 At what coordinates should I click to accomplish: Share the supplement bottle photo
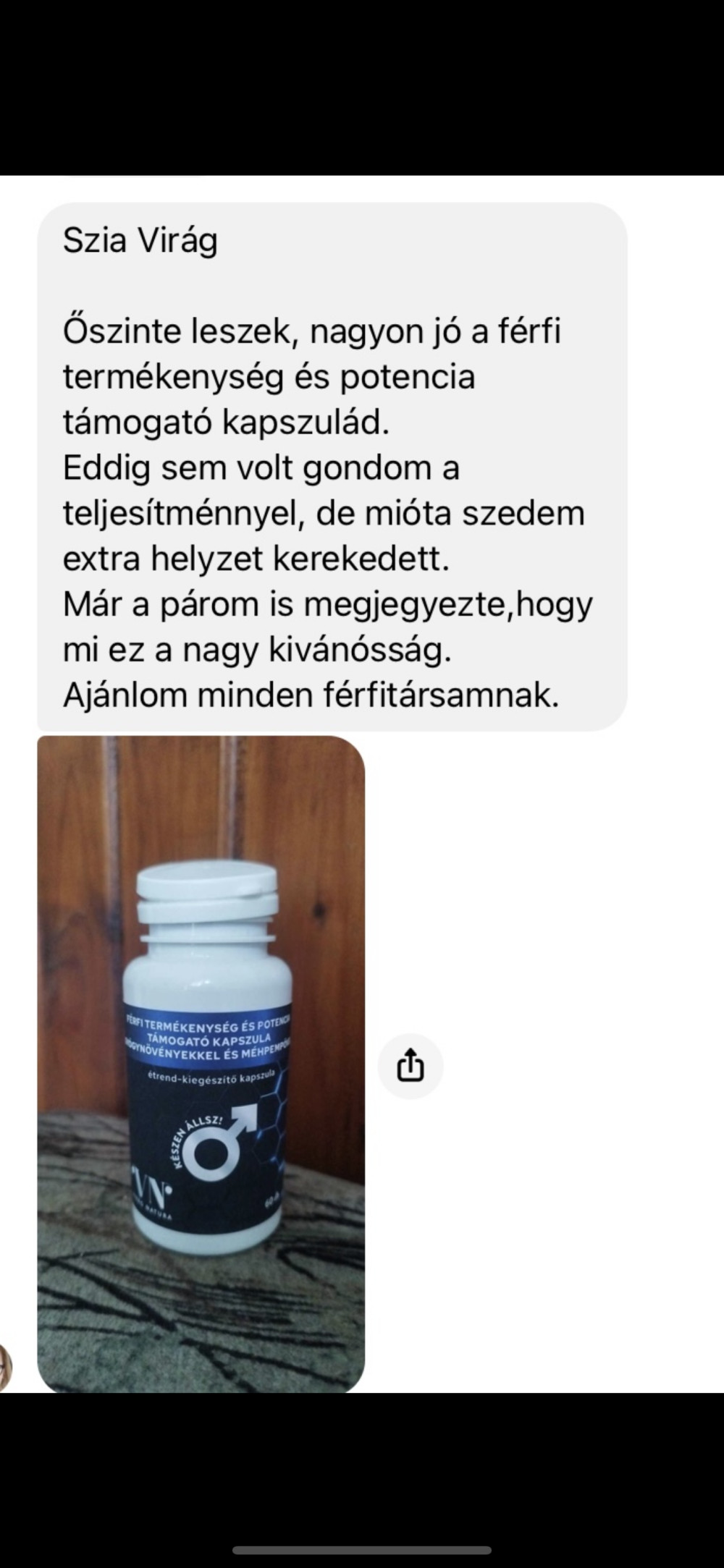pyautogui.click(x=410, y=1066)
